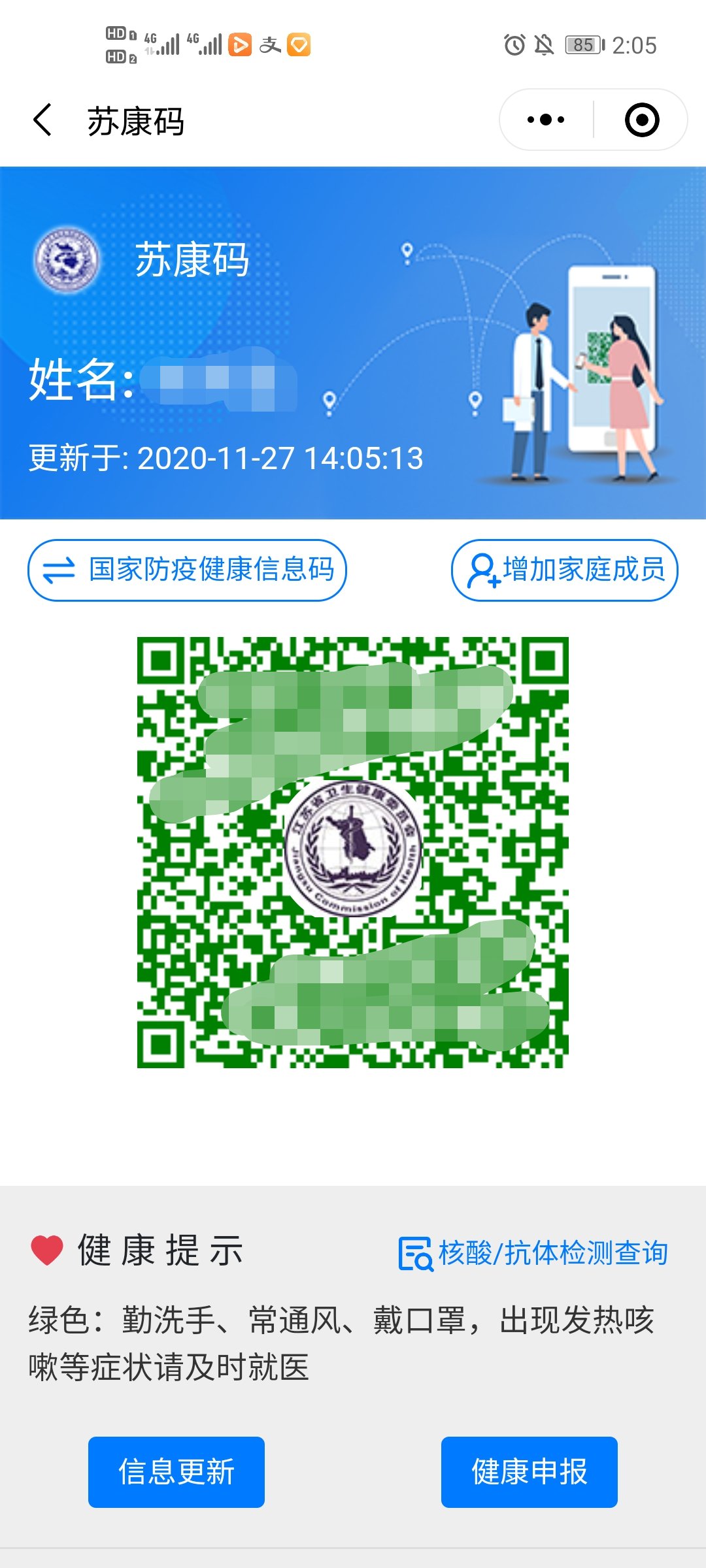
Task: Go back from the 苏康码 page
Action: click(x=43, y=120)
